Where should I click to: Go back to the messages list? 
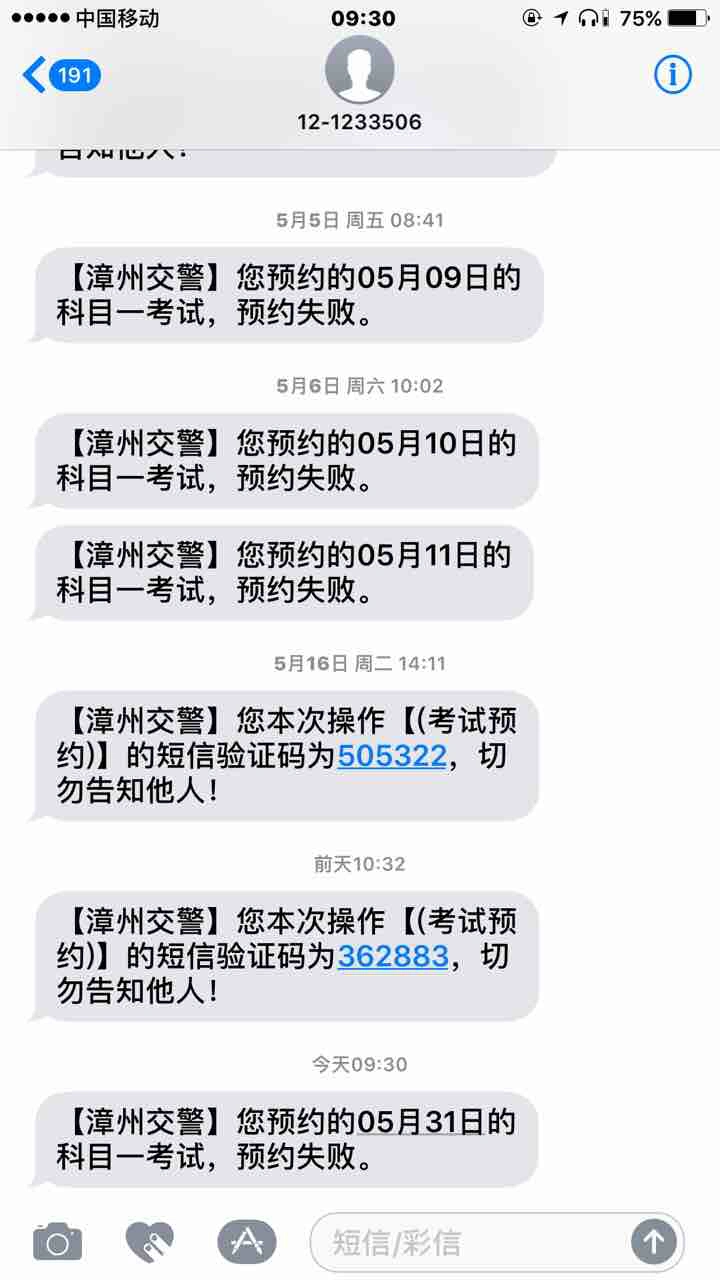pos(62,75)
